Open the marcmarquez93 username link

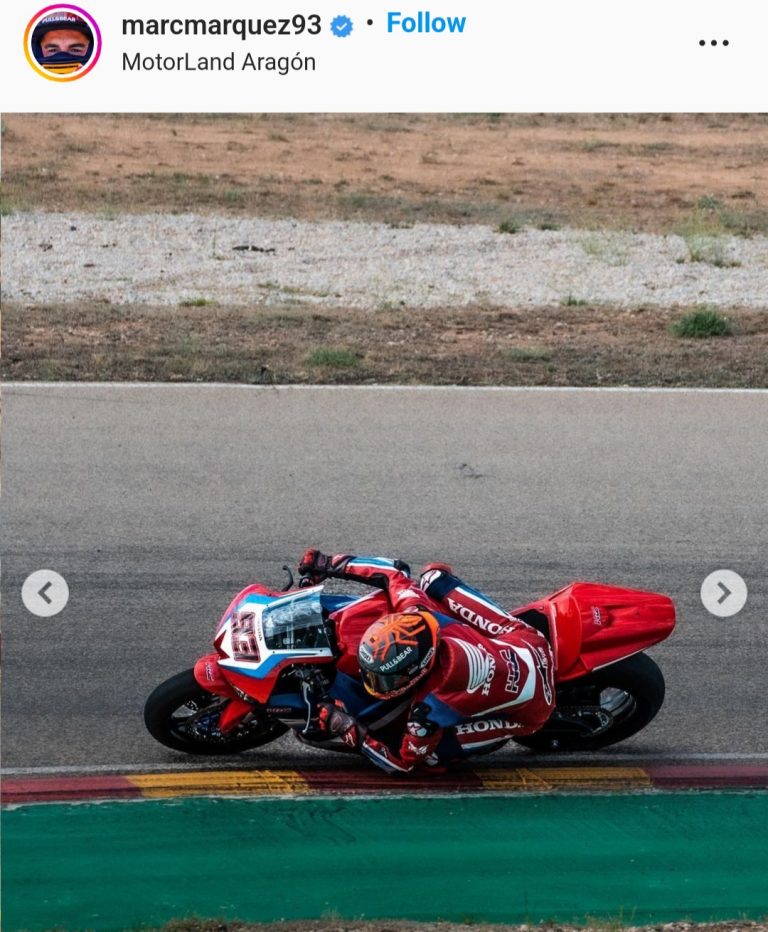pos(221,25)
